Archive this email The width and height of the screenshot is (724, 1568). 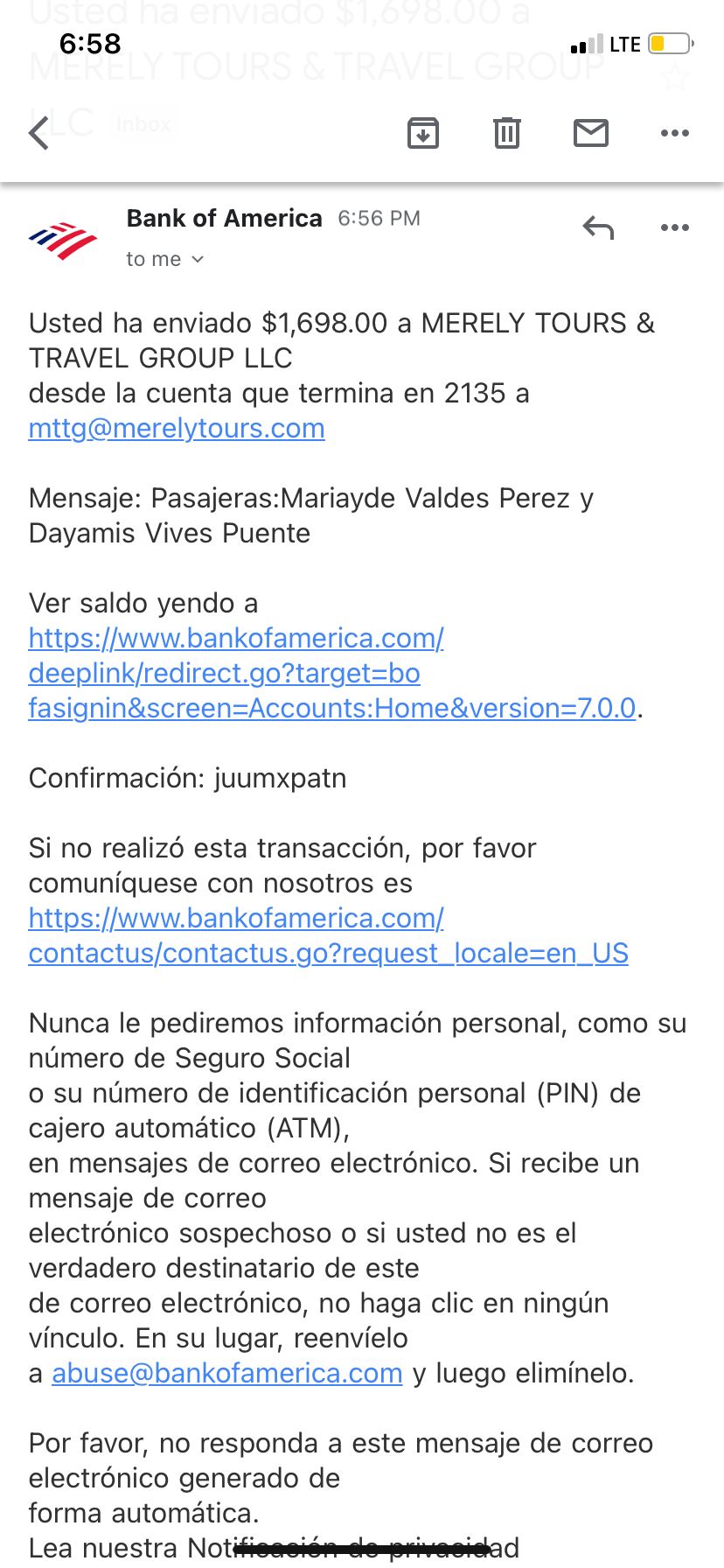pyautogui.click(x=423, y=133)
